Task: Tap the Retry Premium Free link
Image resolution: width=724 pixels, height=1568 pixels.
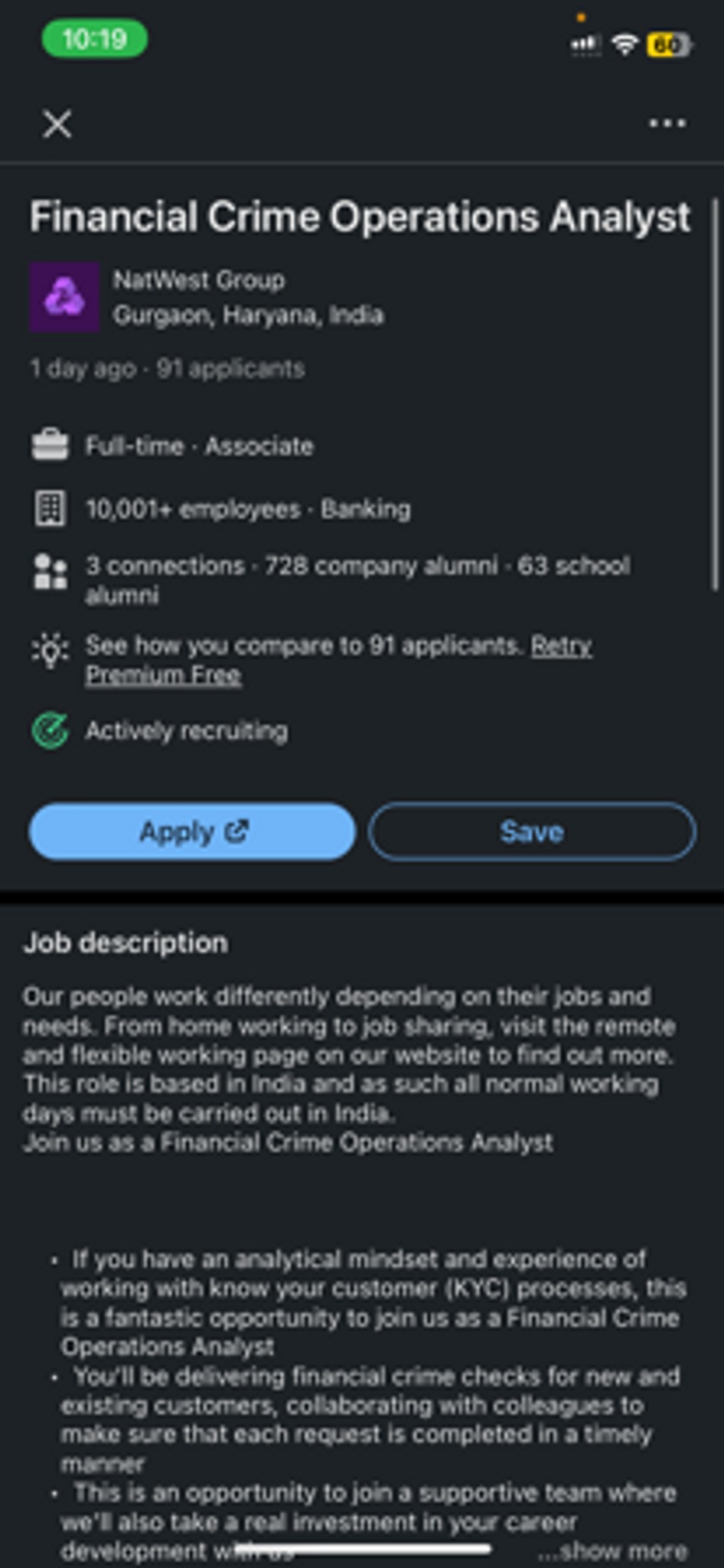Action: coord(338,660)
